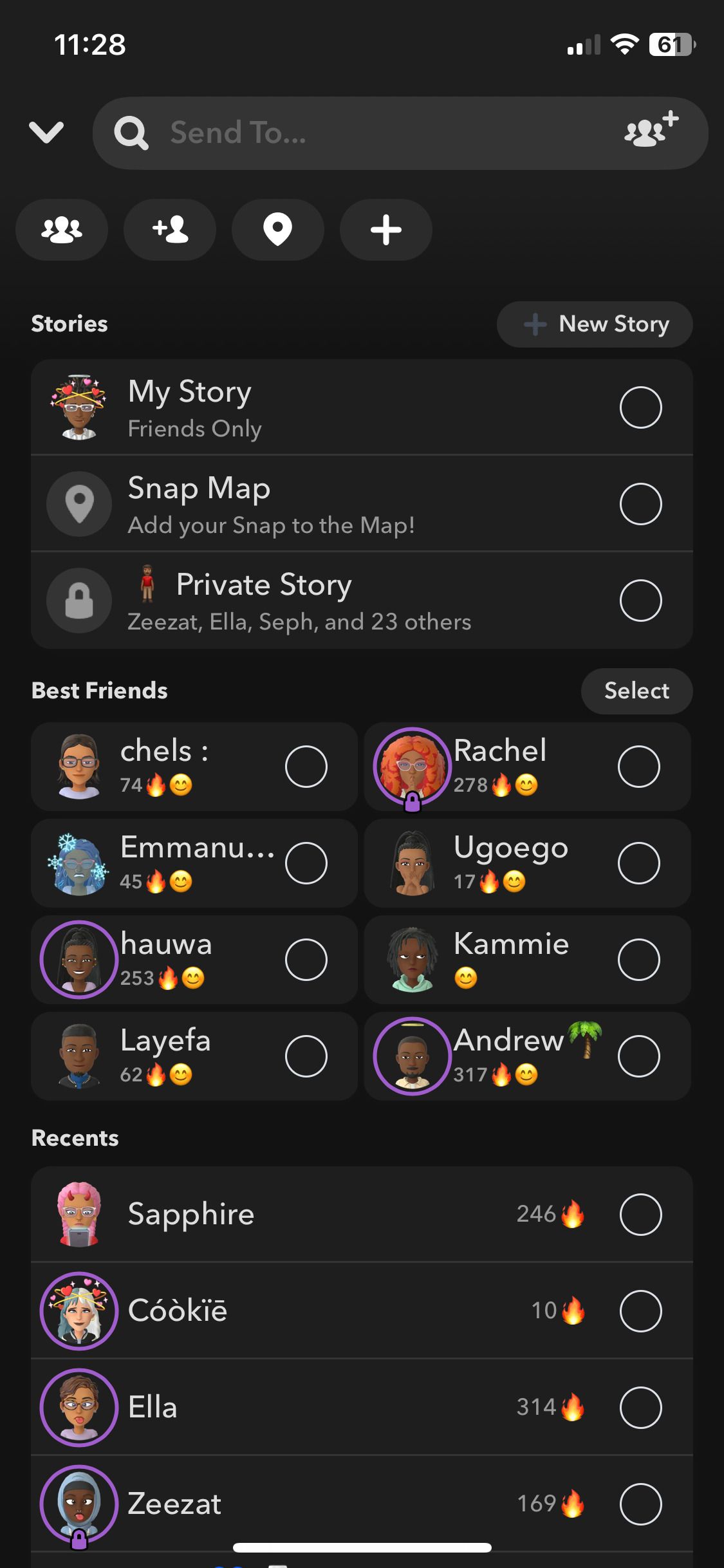
Task: Choose Private Story as a recipient
Action: click(640, 600)
